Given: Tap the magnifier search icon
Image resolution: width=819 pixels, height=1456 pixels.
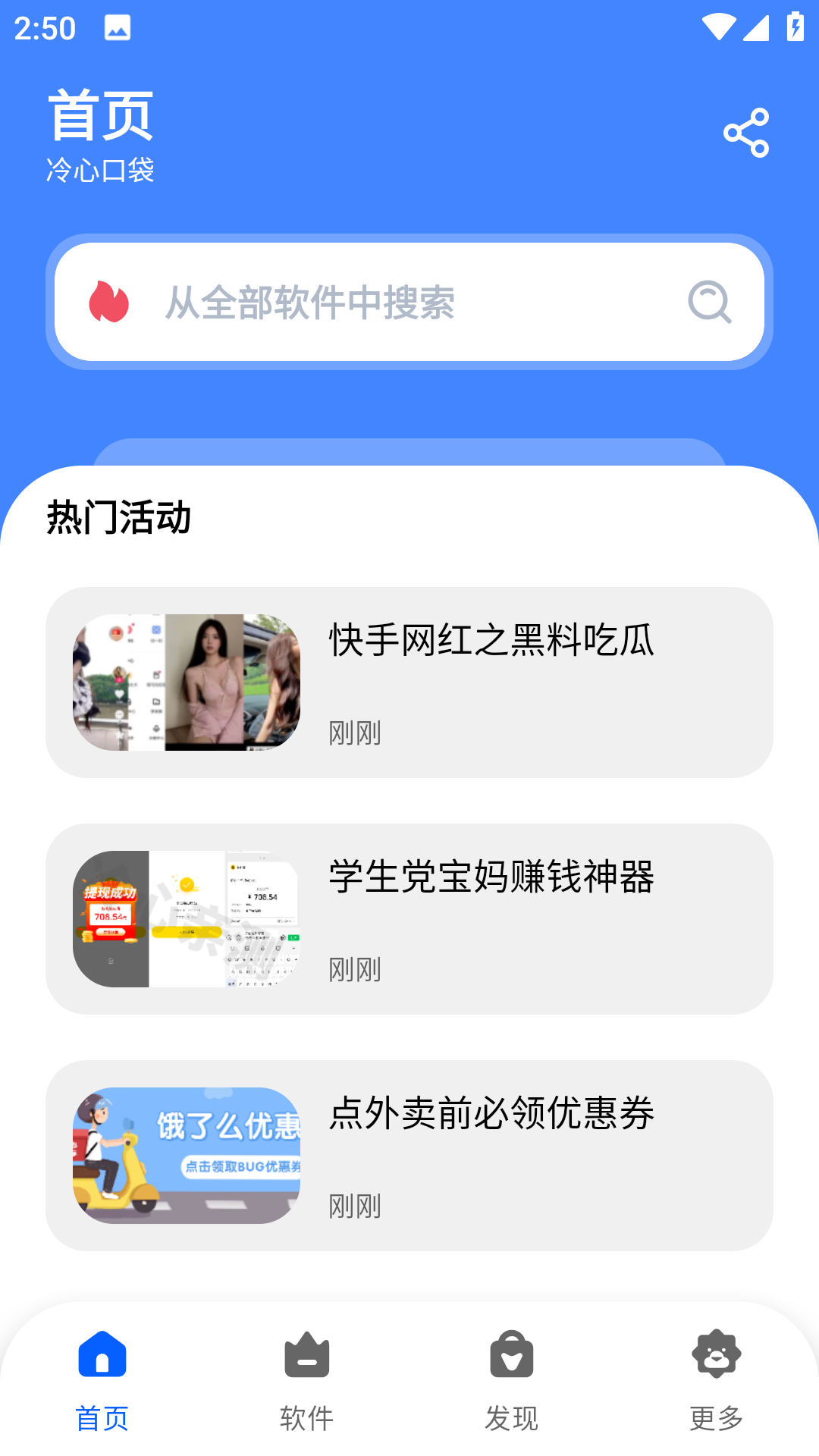Looking at the screenshot, I should pos(707,303).
